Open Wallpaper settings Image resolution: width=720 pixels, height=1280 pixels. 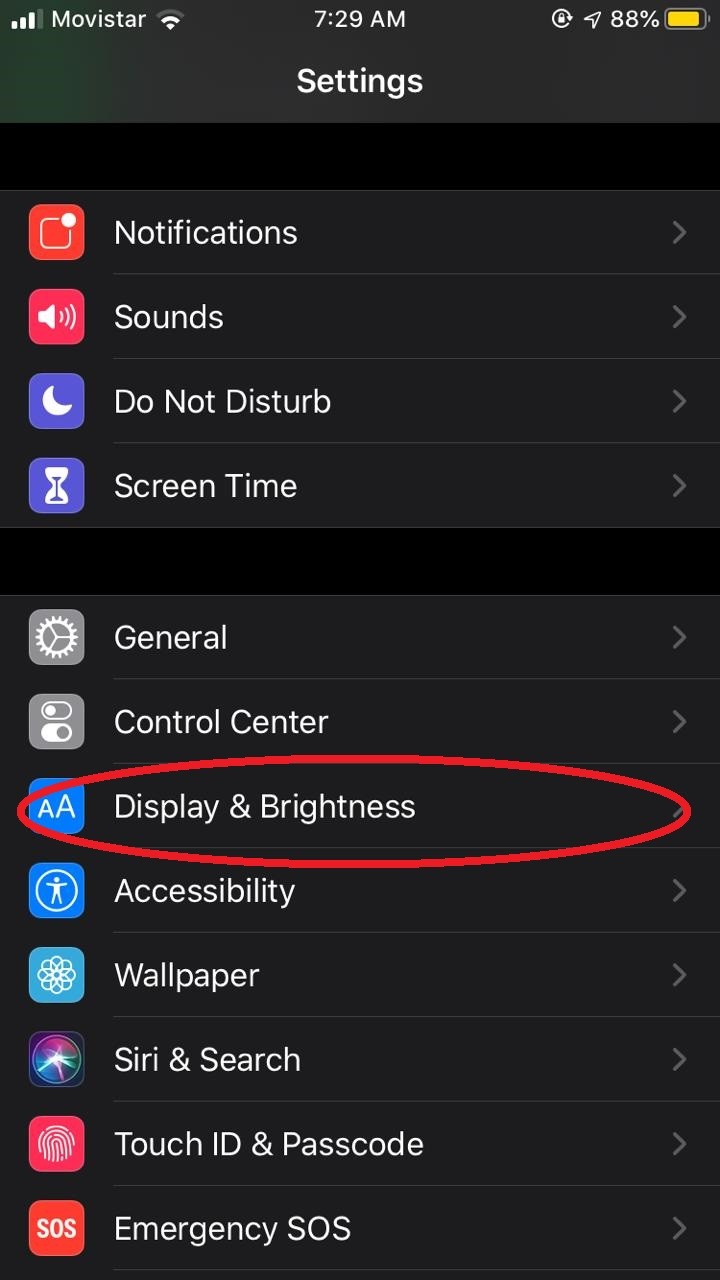[360, 975]
